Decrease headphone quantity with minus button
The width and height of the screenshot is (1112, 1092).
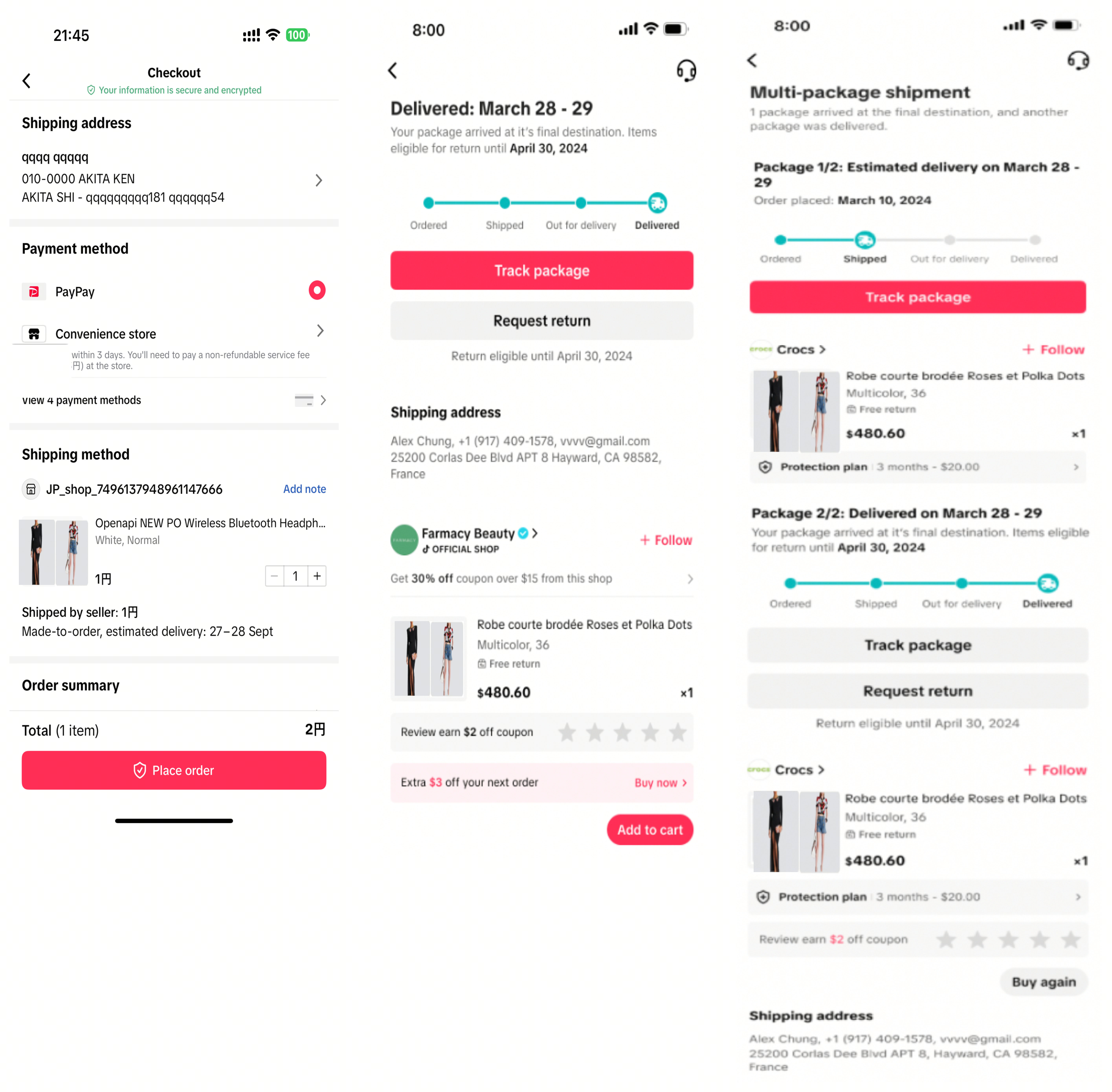click(274, 576)
